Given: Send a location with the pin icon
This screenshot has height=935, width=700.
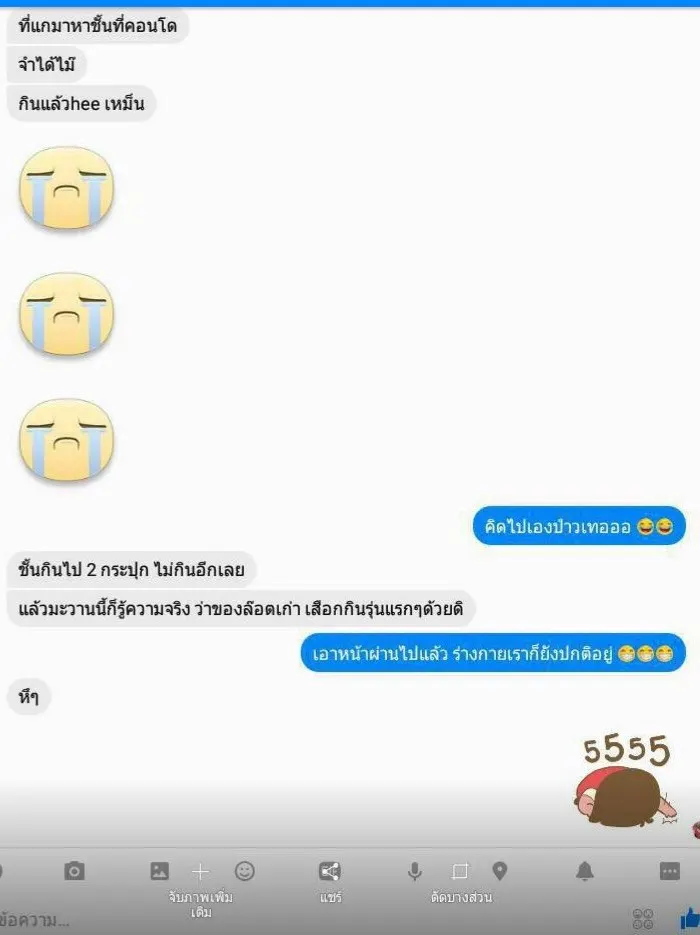Looking at the screenshot, I should 500,871.
